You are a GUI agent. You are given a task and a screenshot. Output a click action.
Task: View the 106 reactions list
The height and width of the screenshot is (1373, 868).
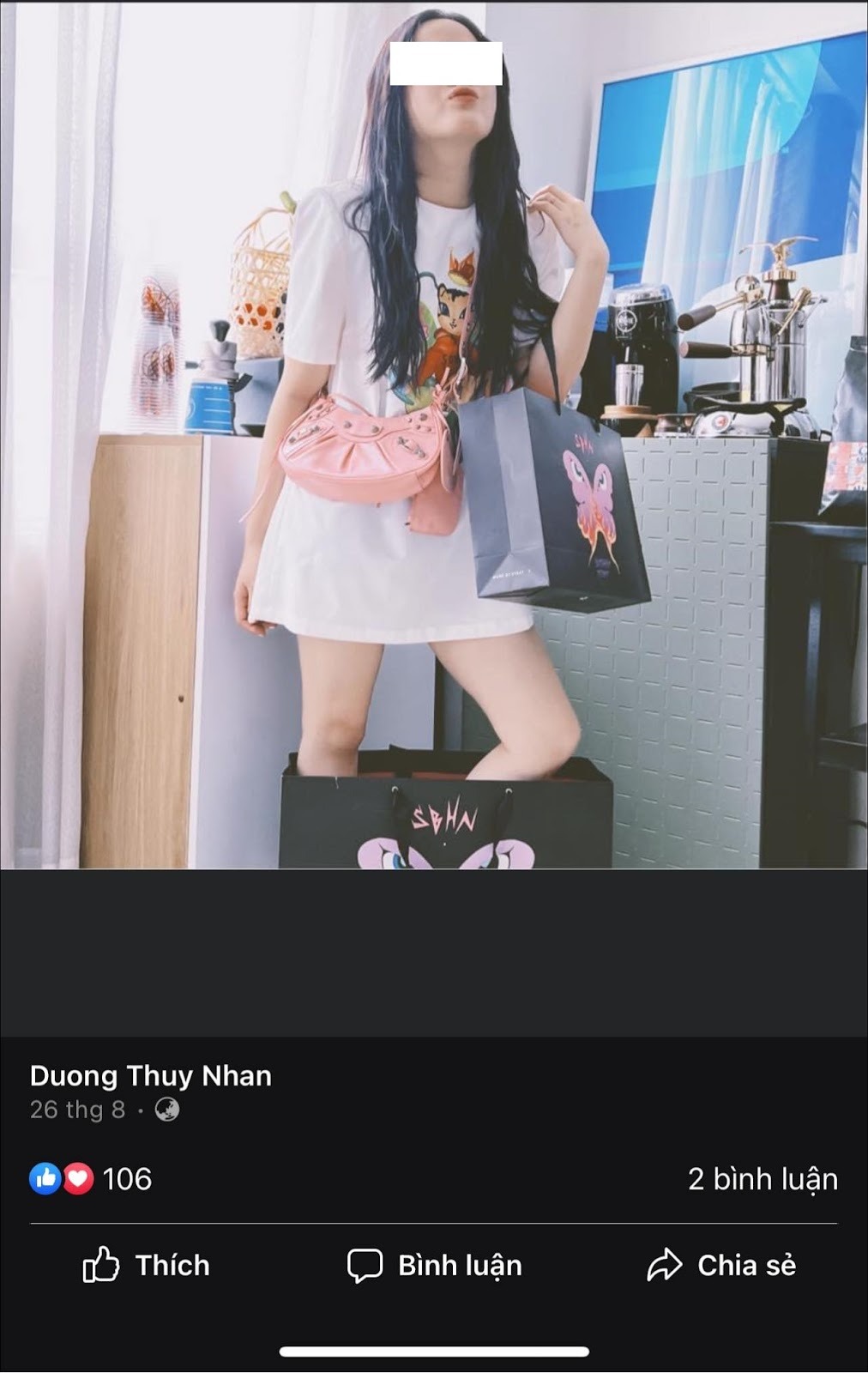point(91,1178)
